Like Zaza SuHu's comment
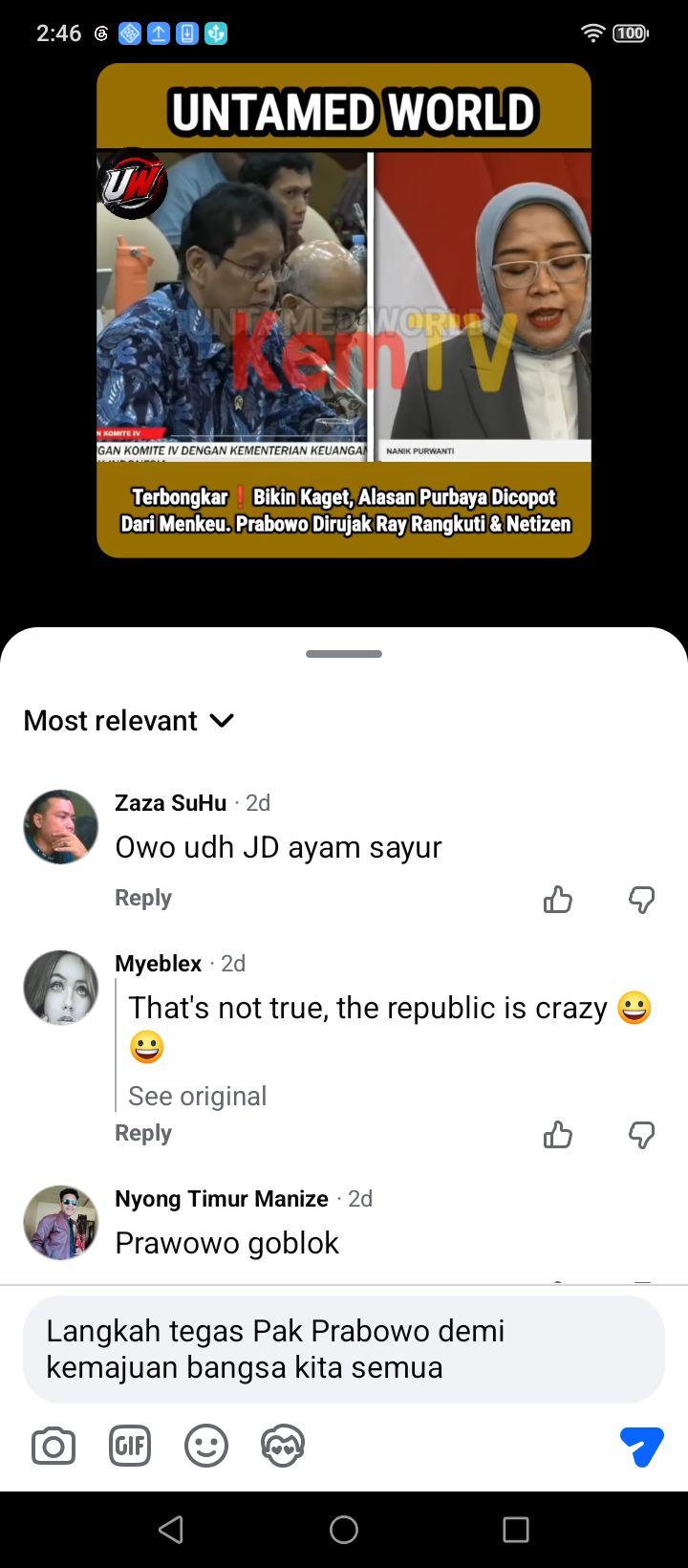Image resolution: width=688 pixels, height=1568 pixels. pyautogui.click(x=558, y=900)
